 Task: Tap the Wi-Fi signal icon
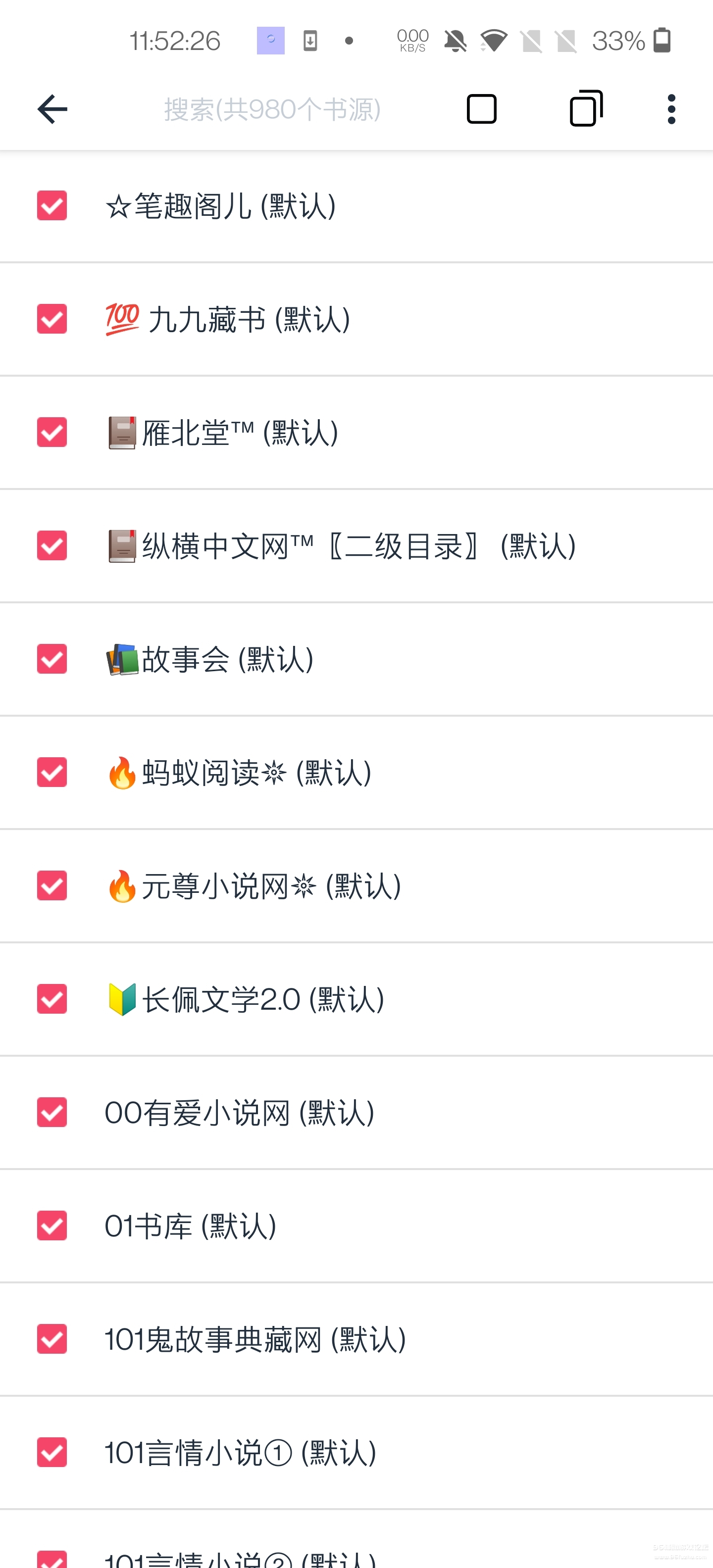coord(493,40)
